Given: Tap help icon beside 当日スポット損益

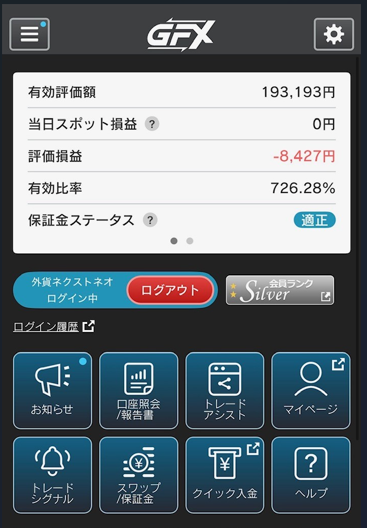Looking at the screenshot, I should pos(152,124).
